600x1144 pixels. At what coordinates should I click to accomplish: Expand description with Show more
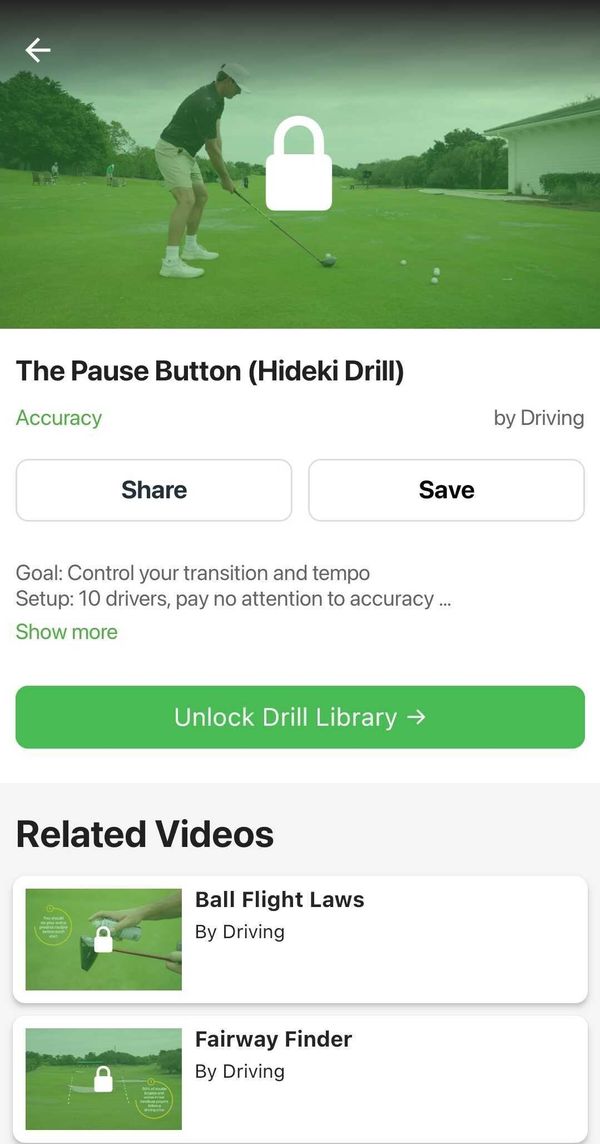click(66, 631)
